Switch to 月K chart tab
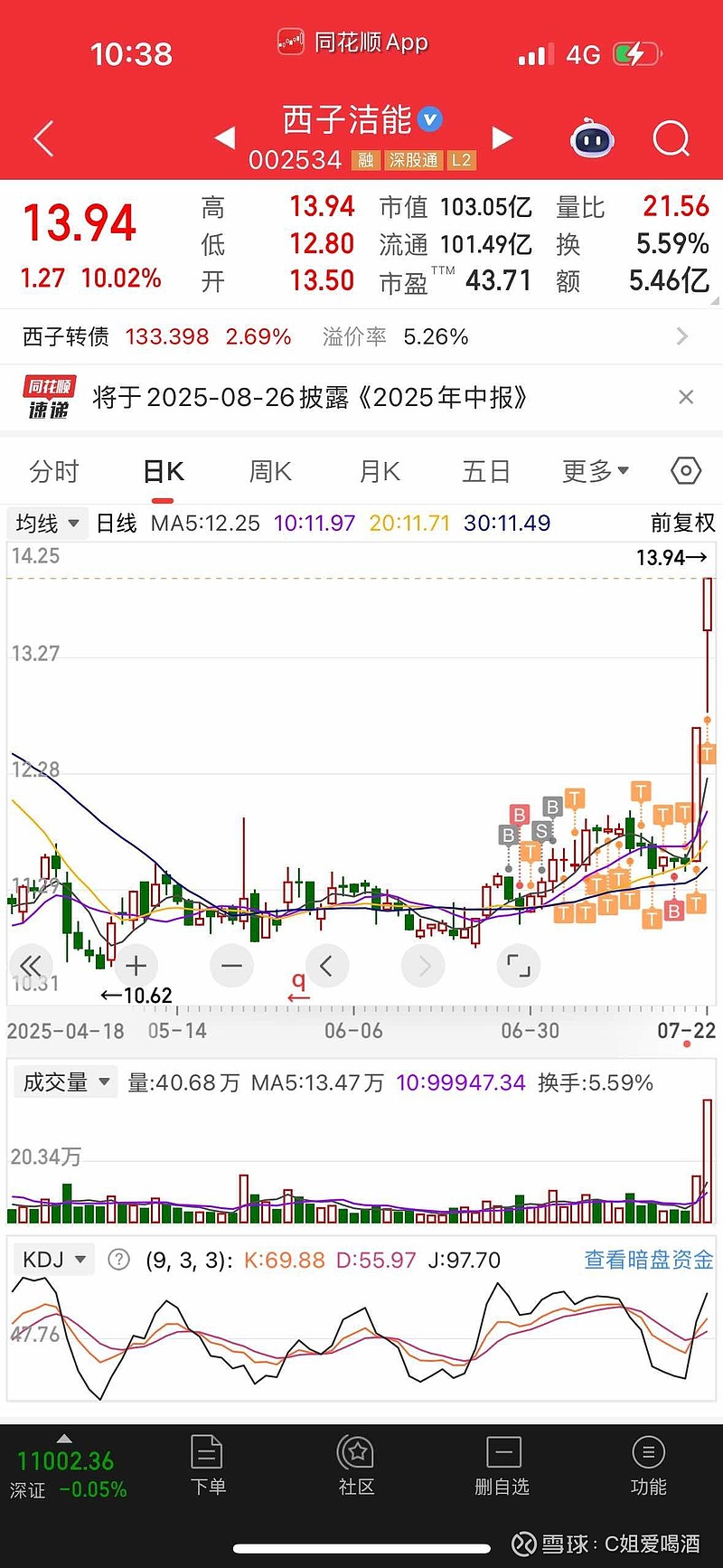723x1568 pixels. coord(380,471)
